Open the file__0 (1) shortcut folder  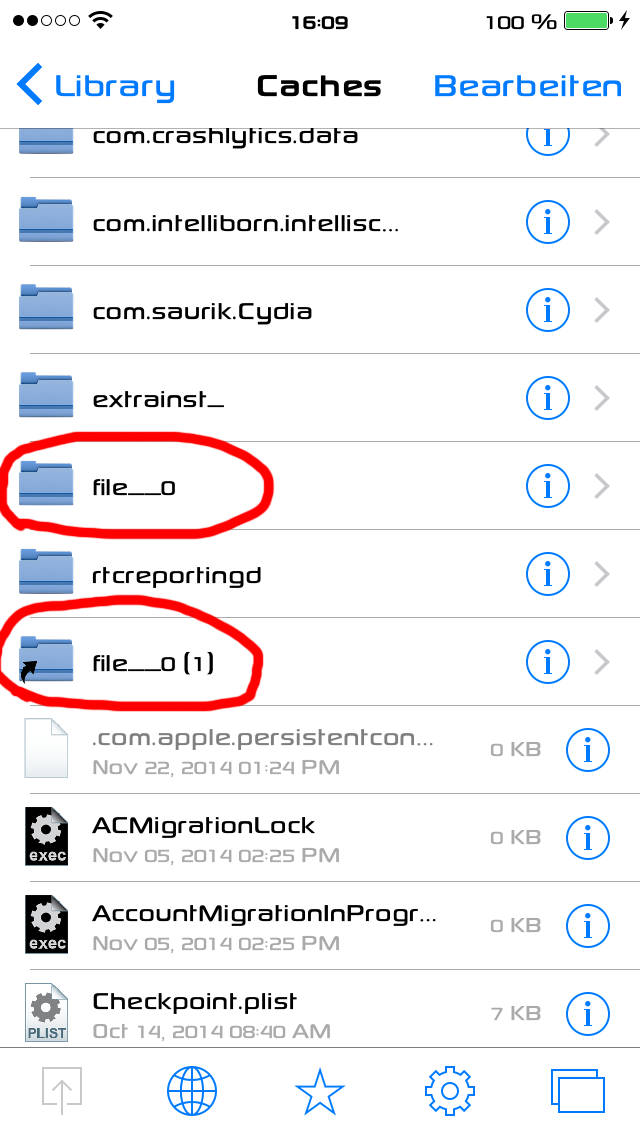[x=152, y=662]
